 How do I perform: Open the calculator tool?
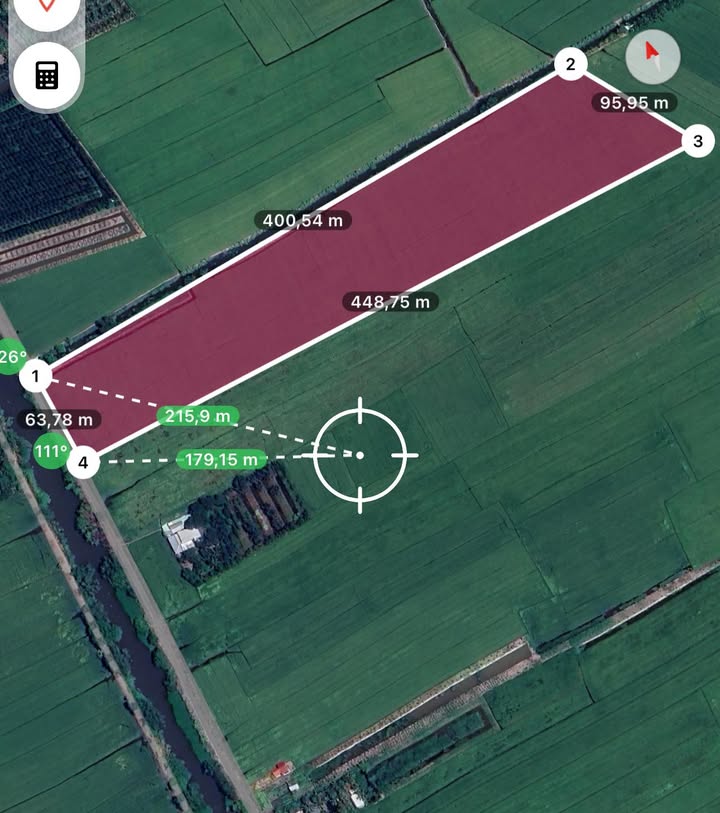pos(46,75)
